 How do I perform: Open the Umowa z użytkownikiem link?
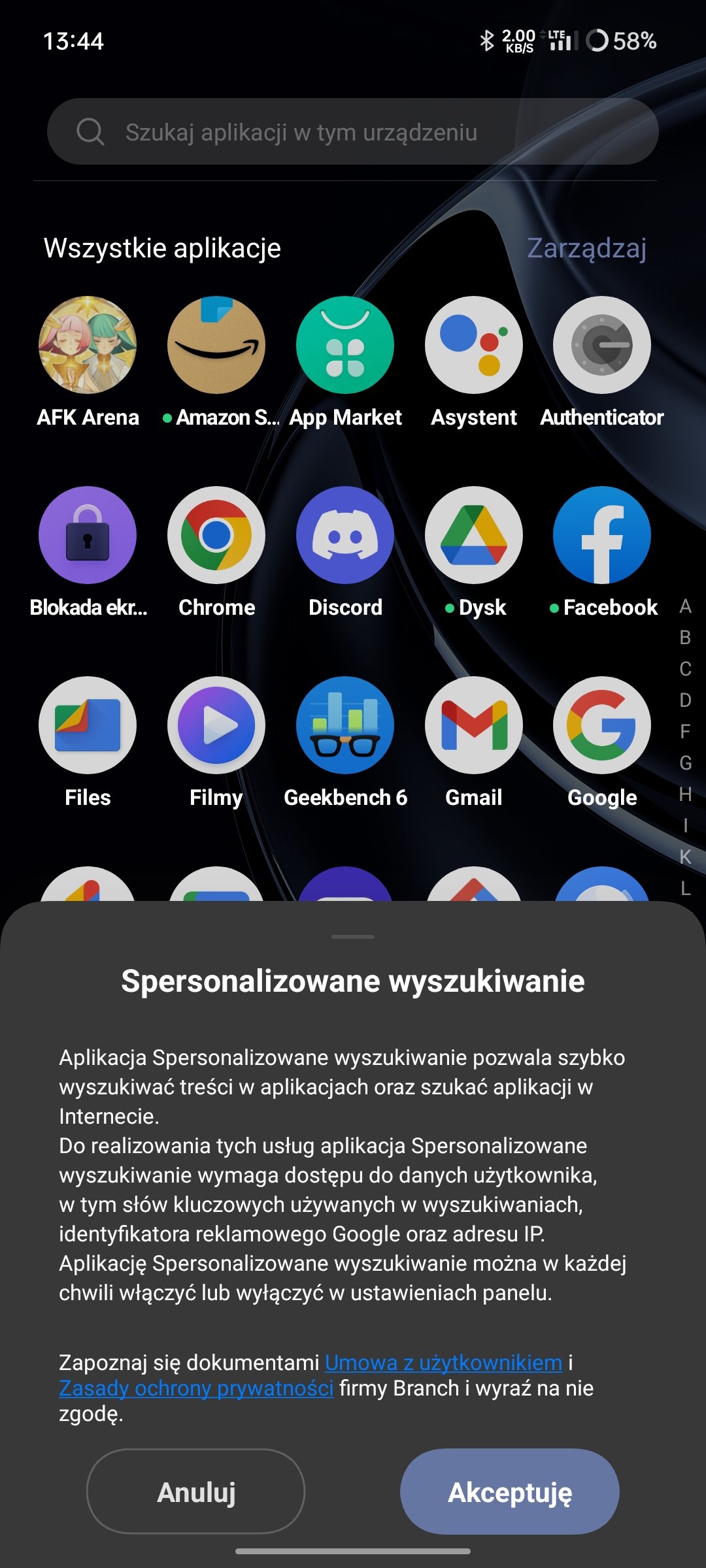tap(443, 1362)
